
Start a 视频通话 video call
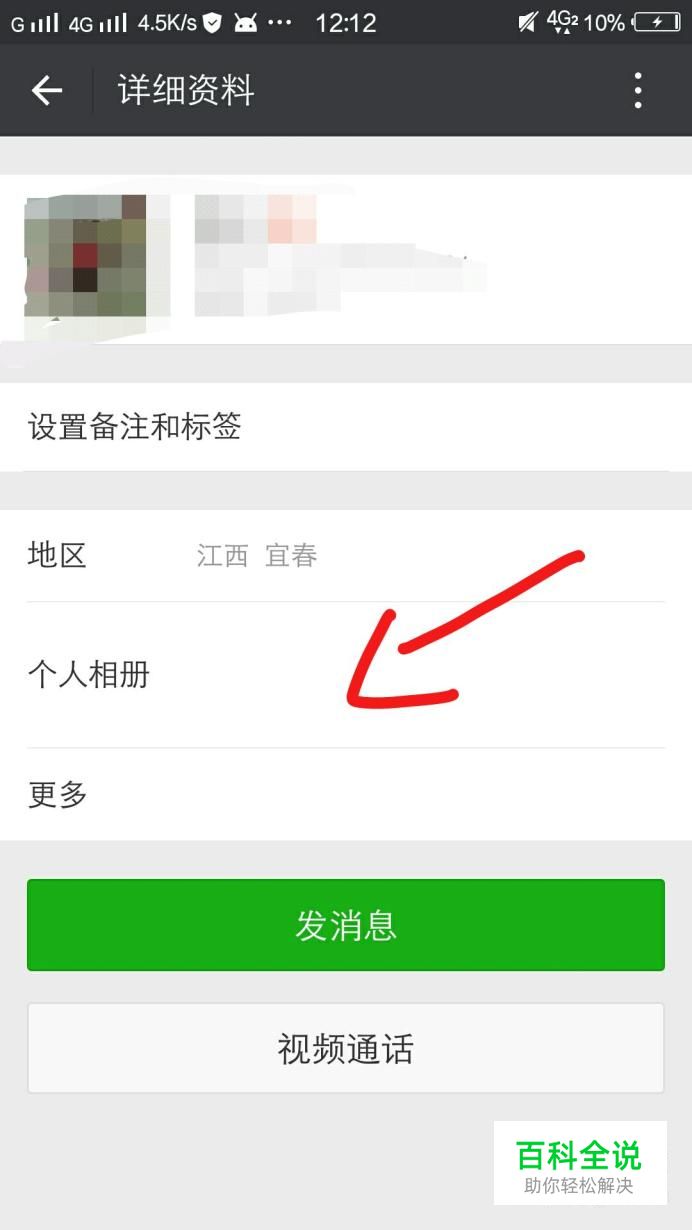(x=345, y=1049)
